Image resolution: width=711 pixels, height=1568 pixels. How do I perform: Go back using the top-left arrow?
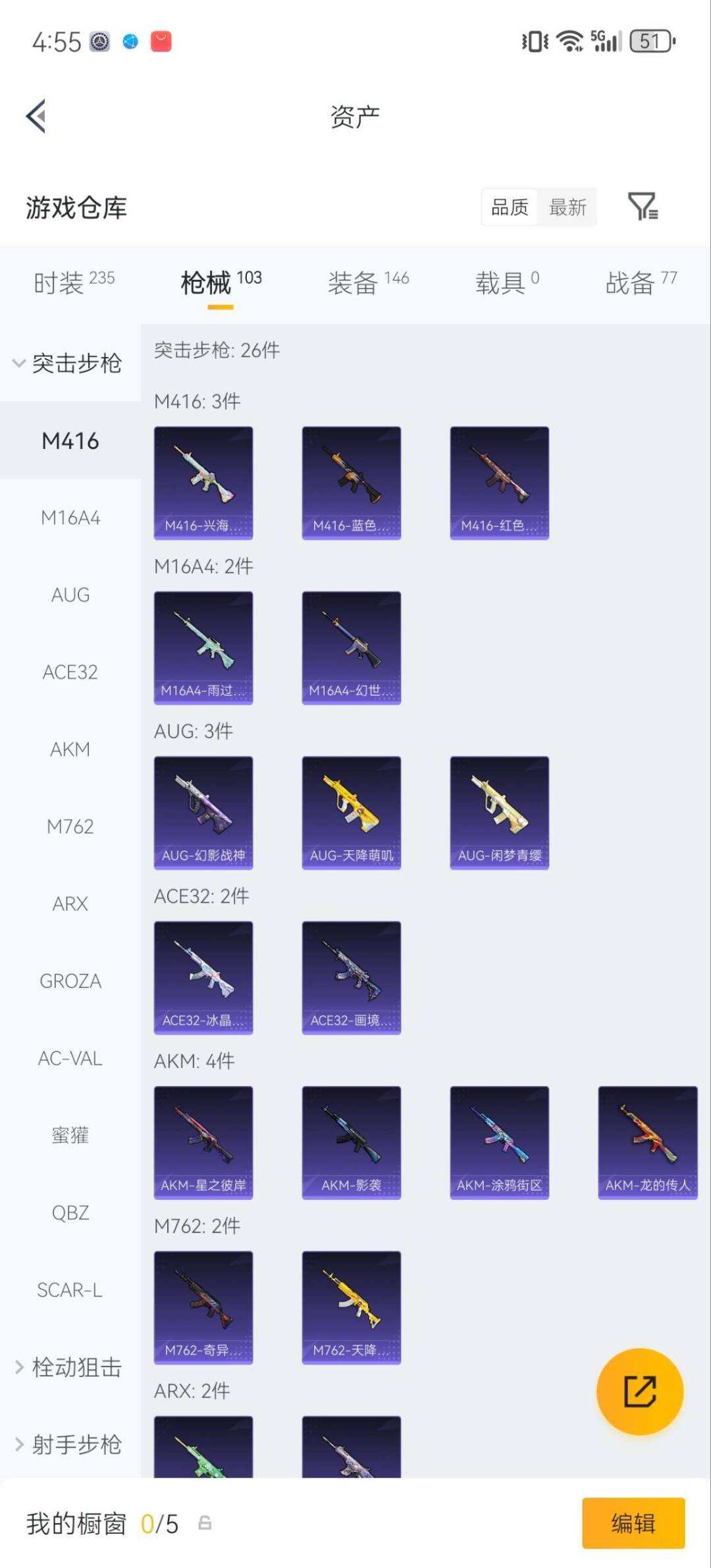(36, 116)
